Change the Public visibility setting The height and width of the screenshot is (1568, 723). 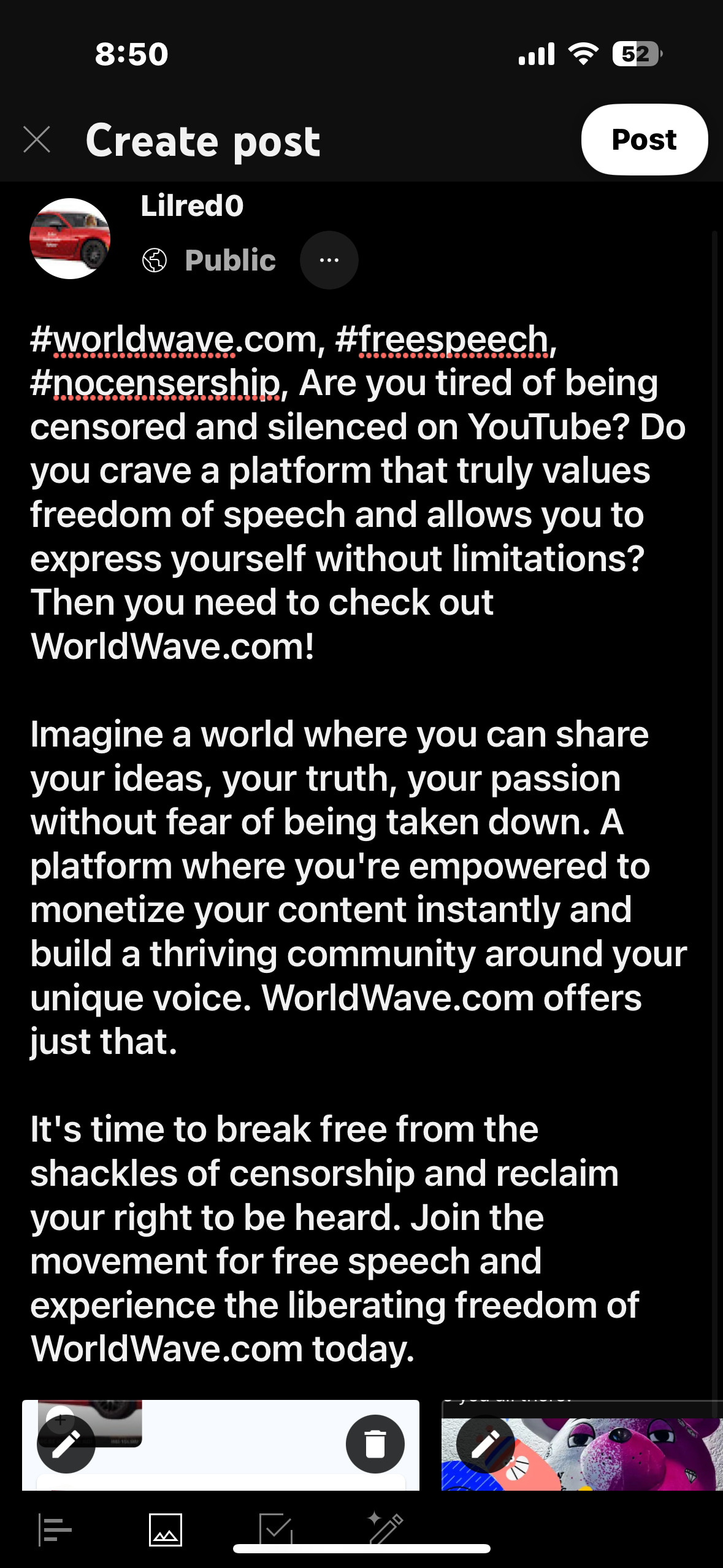tap(210, 260)
